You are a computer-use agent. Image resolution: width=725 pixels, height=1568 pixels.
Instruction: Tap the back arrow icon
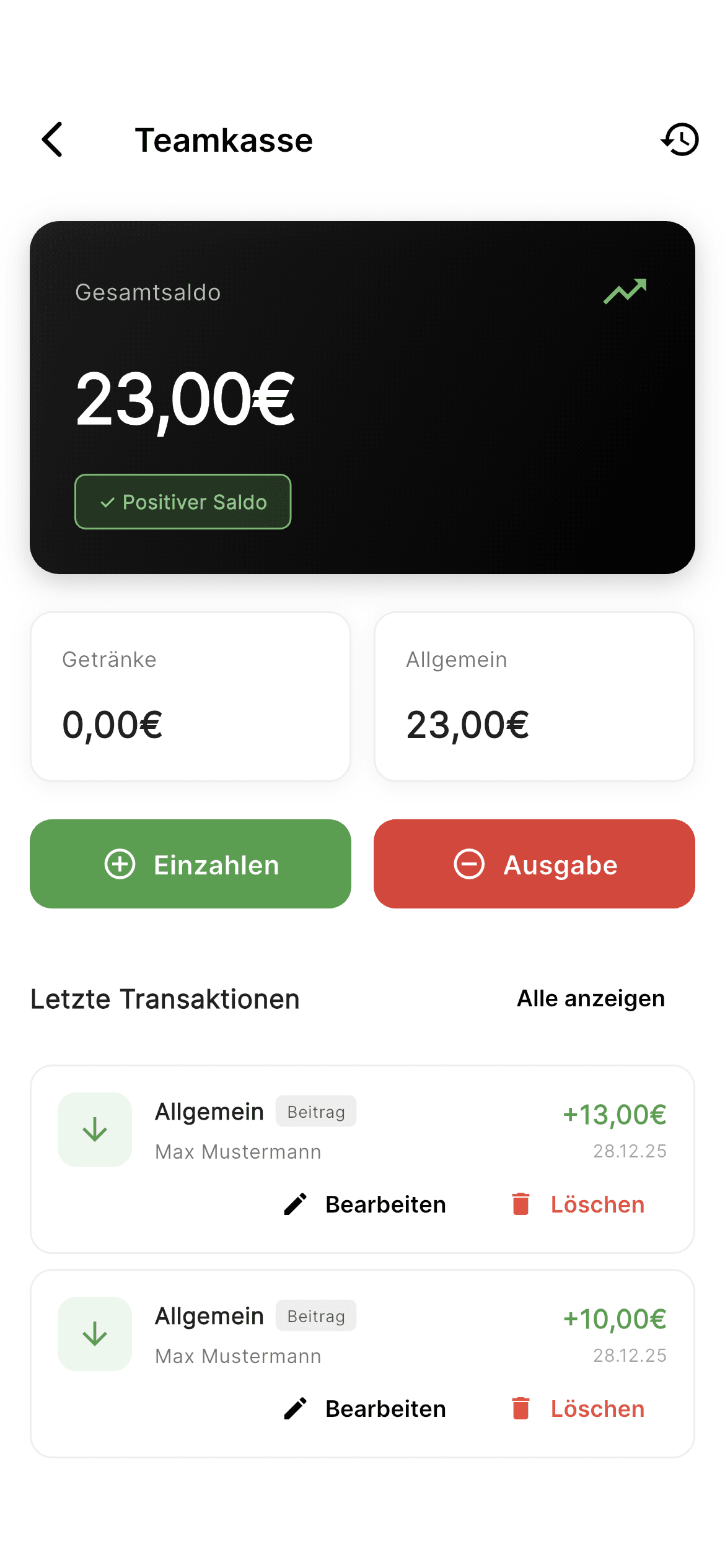53,140
